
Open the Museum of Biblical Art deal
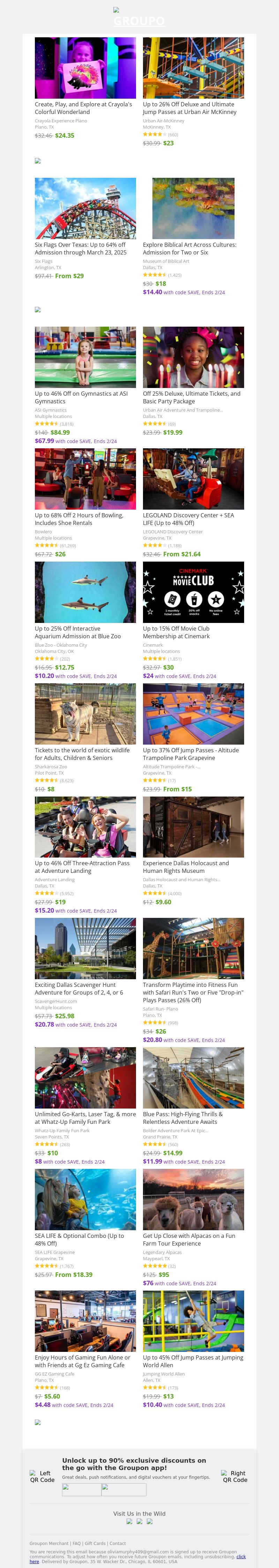[193, 208]
